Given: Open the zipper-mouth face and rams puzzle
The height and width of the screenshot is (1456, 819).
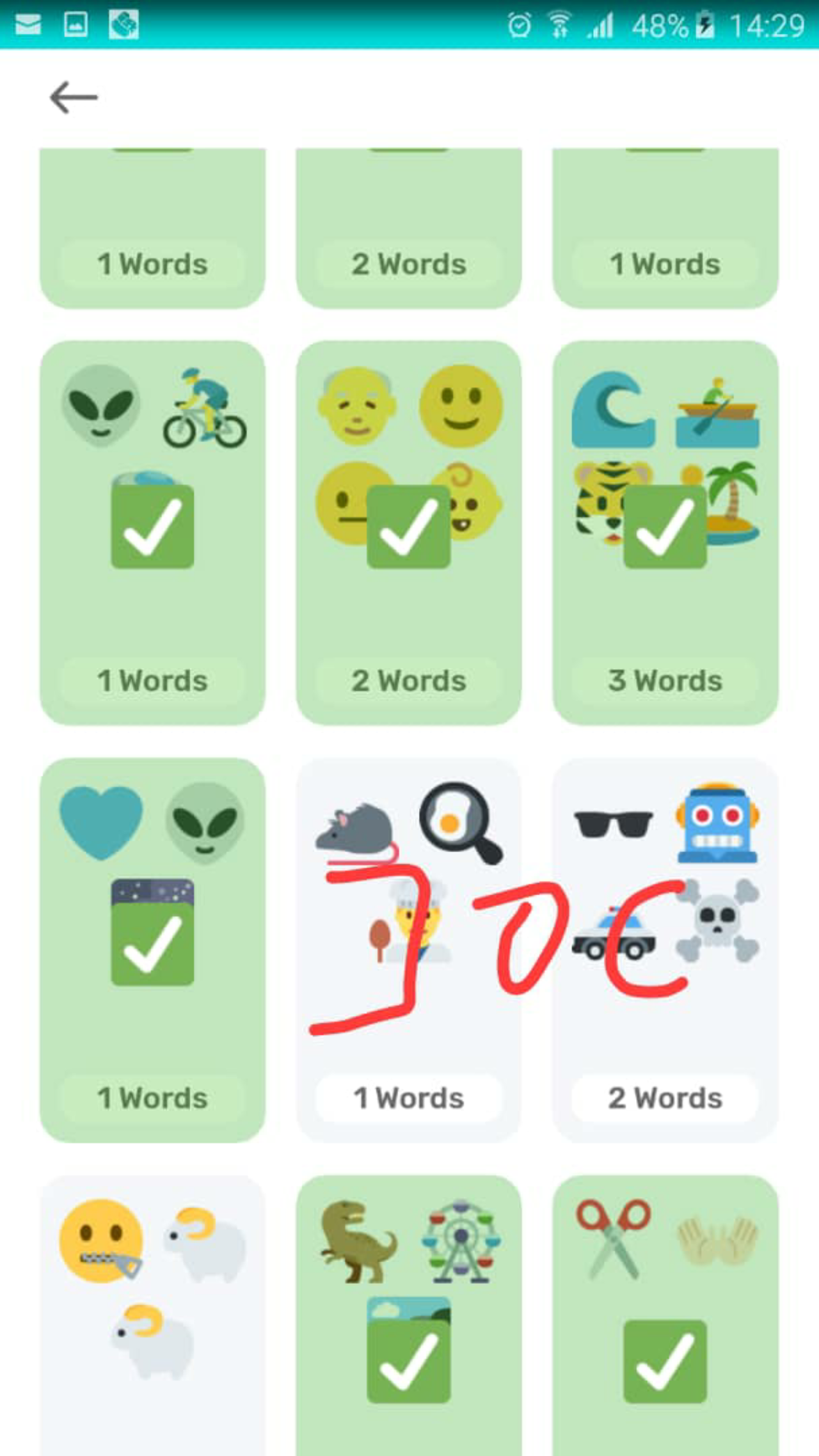Looking at the screenshot, I should tap(152, 1315).
